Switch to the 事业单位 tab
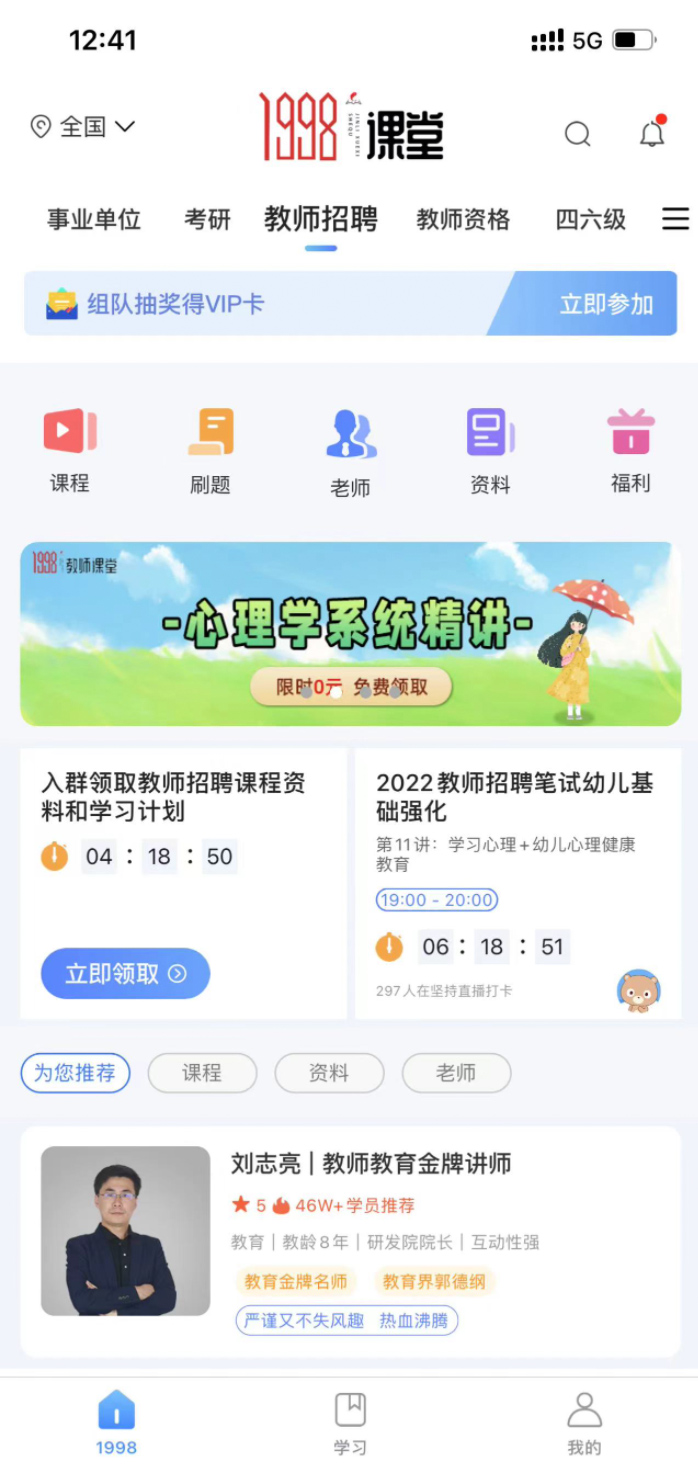Screen dimensions: 698x1484 tap(94, 220)
